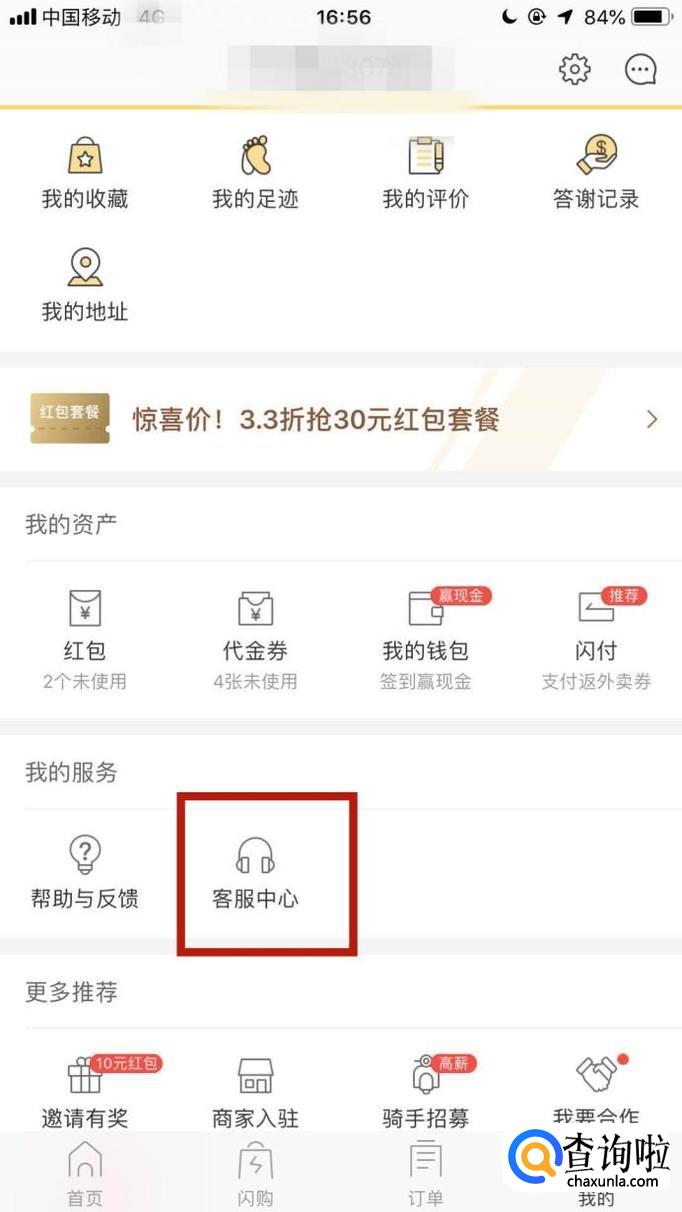
Task: Open 商家入驻 merchant signup
Action: [x=255, y=1090]
